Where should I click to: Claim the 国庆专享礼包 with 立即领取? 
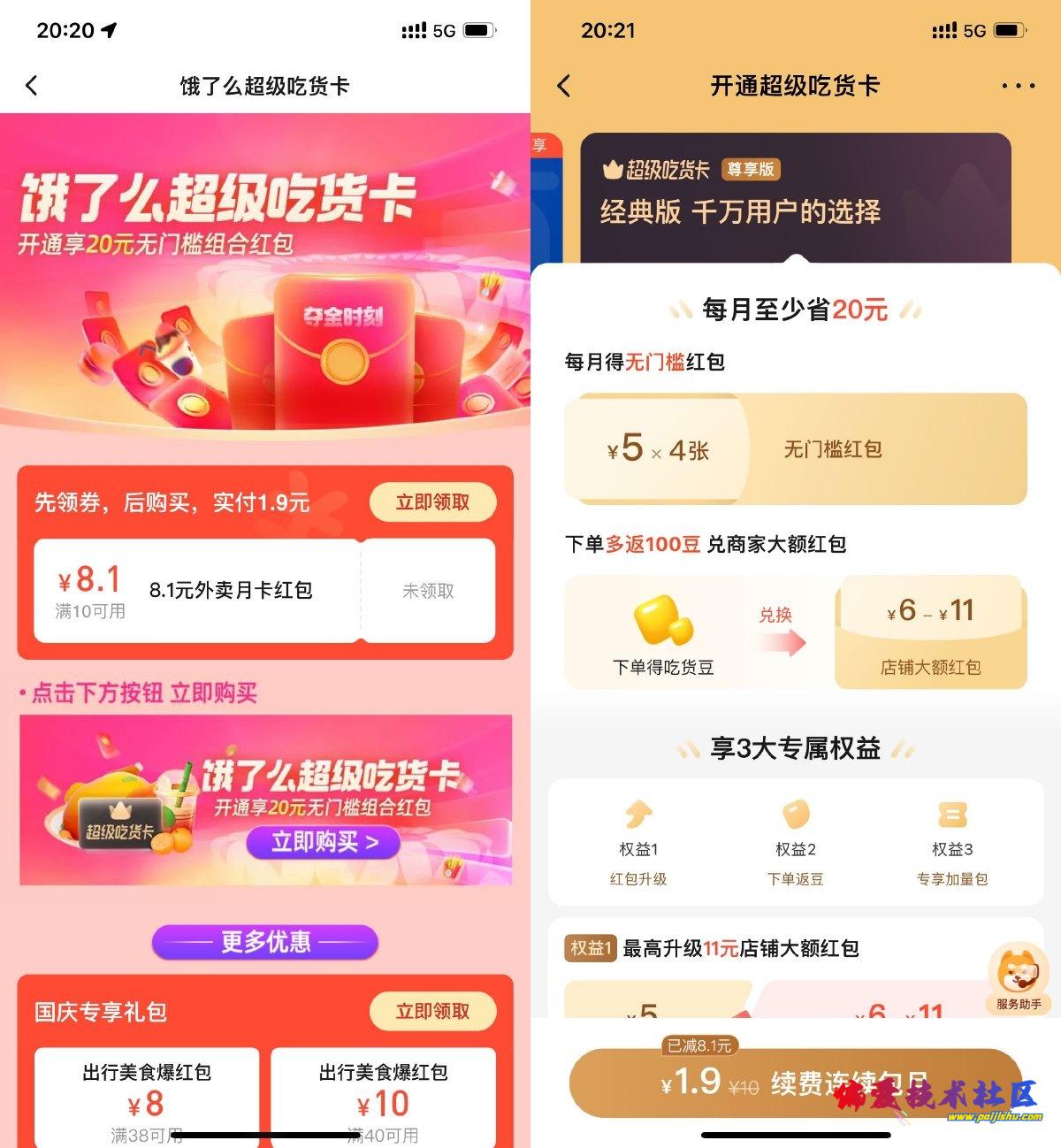point(432,1011)
